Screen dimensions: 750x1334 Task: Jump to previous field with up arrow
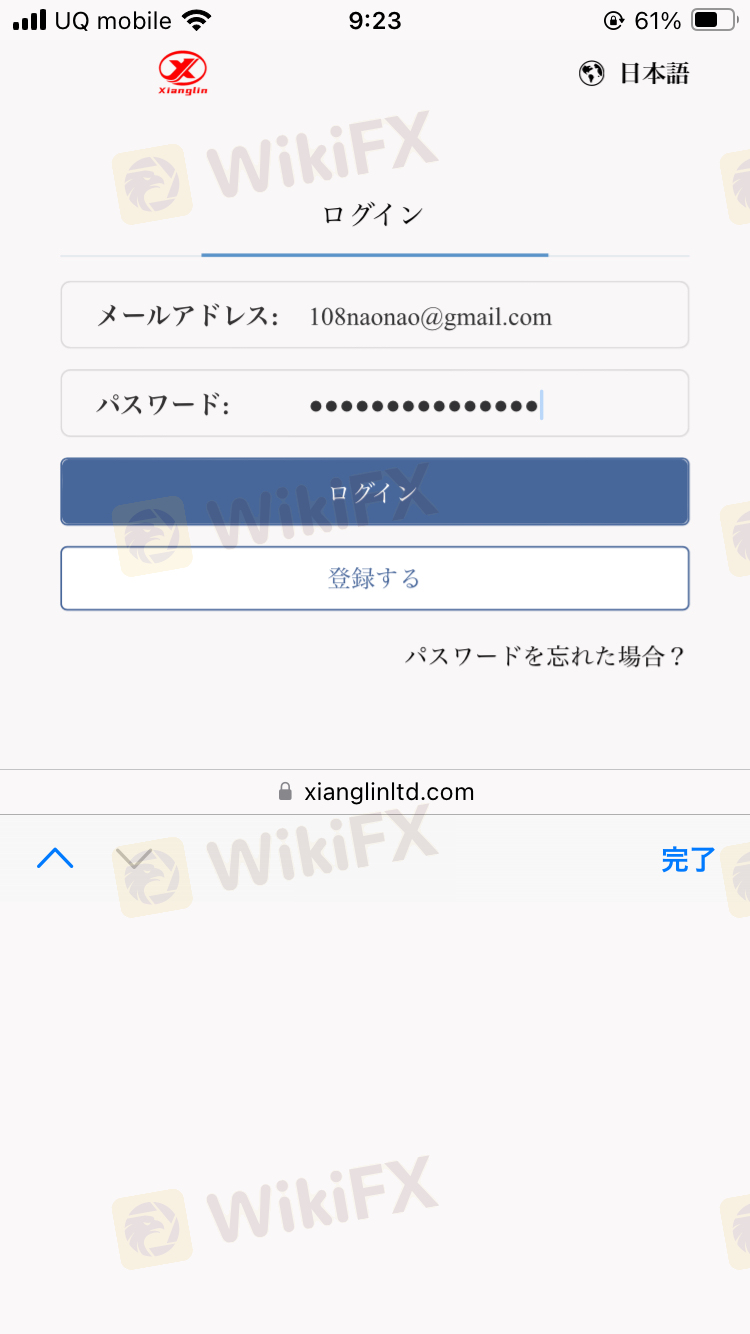[x=55, y=858]
